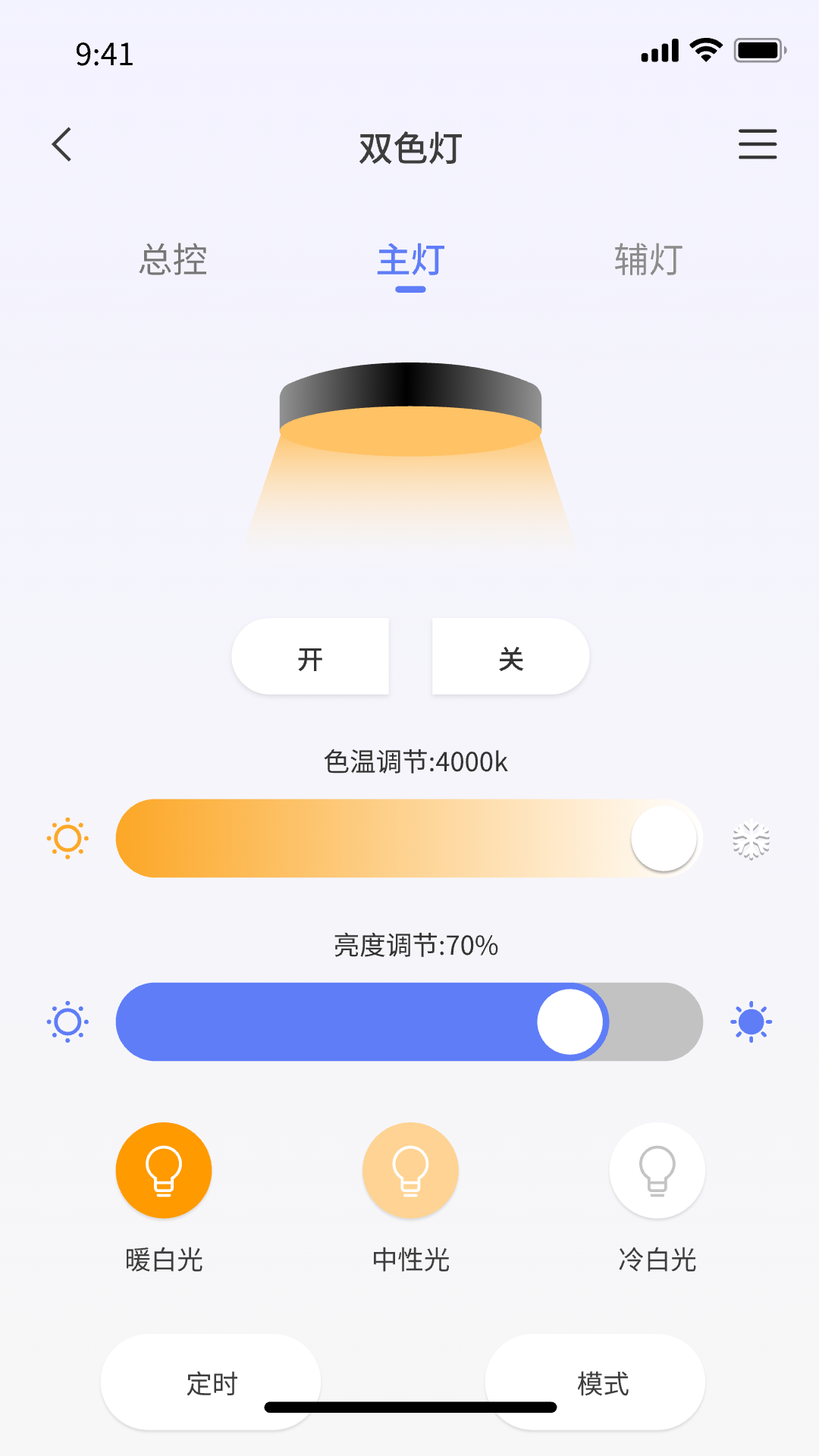Select the warm sun icon on temperature slider
Image resolution: width=819 pixels, height=1456 pixels.
67,839
